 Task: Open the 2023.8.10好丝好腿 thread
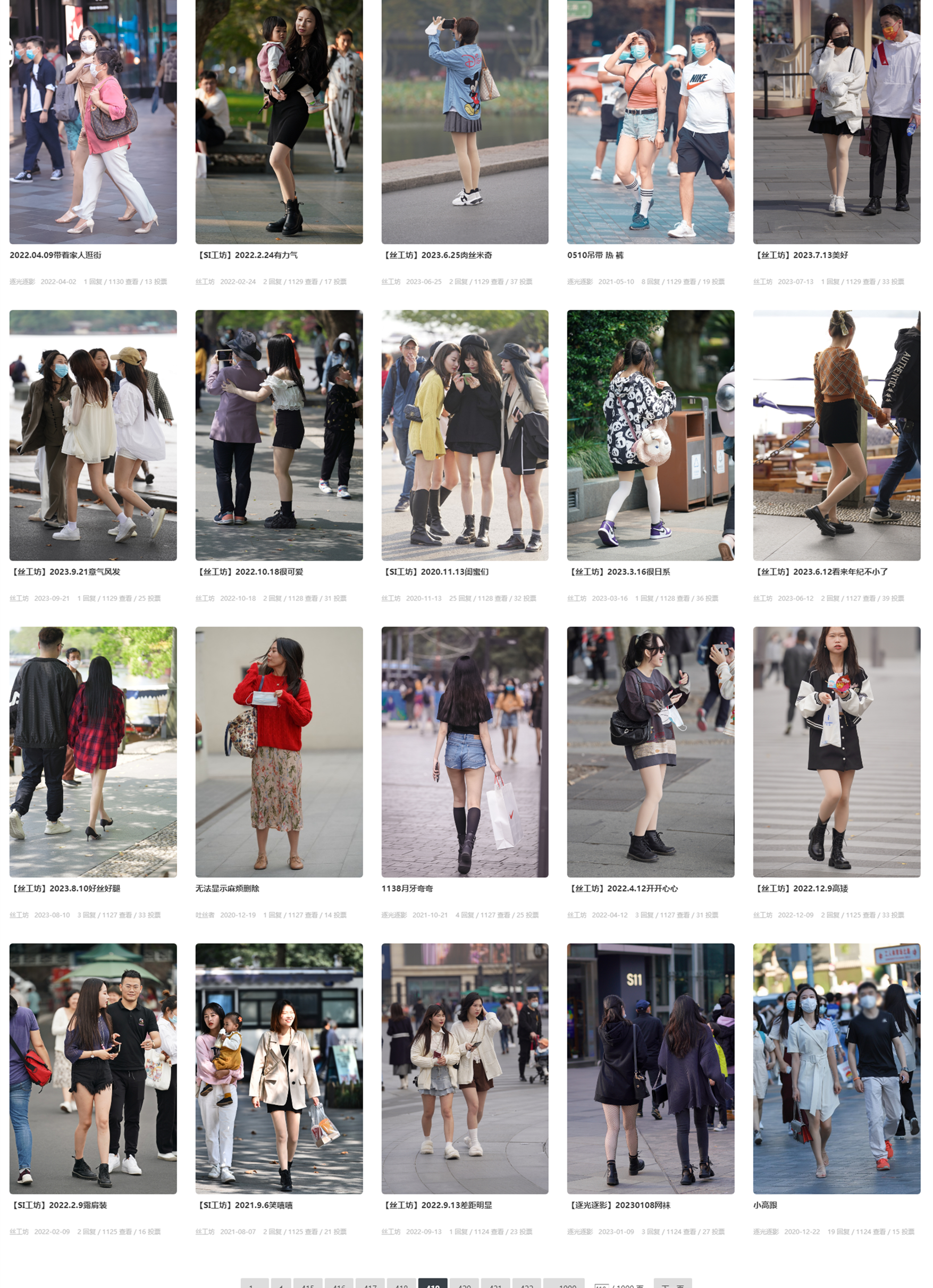[x=65, y=889]
